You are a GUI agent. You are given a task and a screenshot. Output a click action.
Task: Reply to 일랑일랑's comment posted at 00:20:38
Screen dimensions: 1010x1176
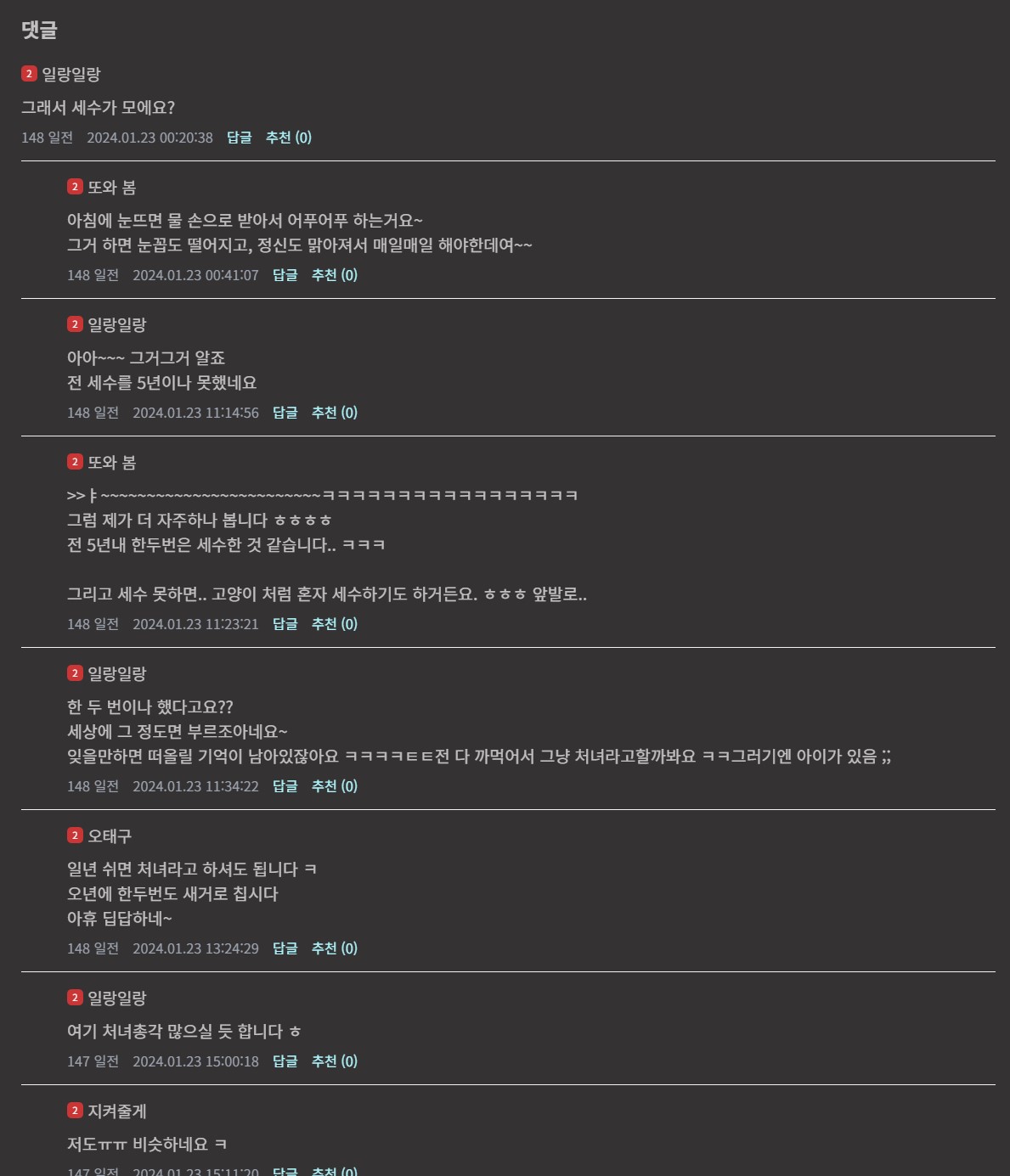pos(240,138)
